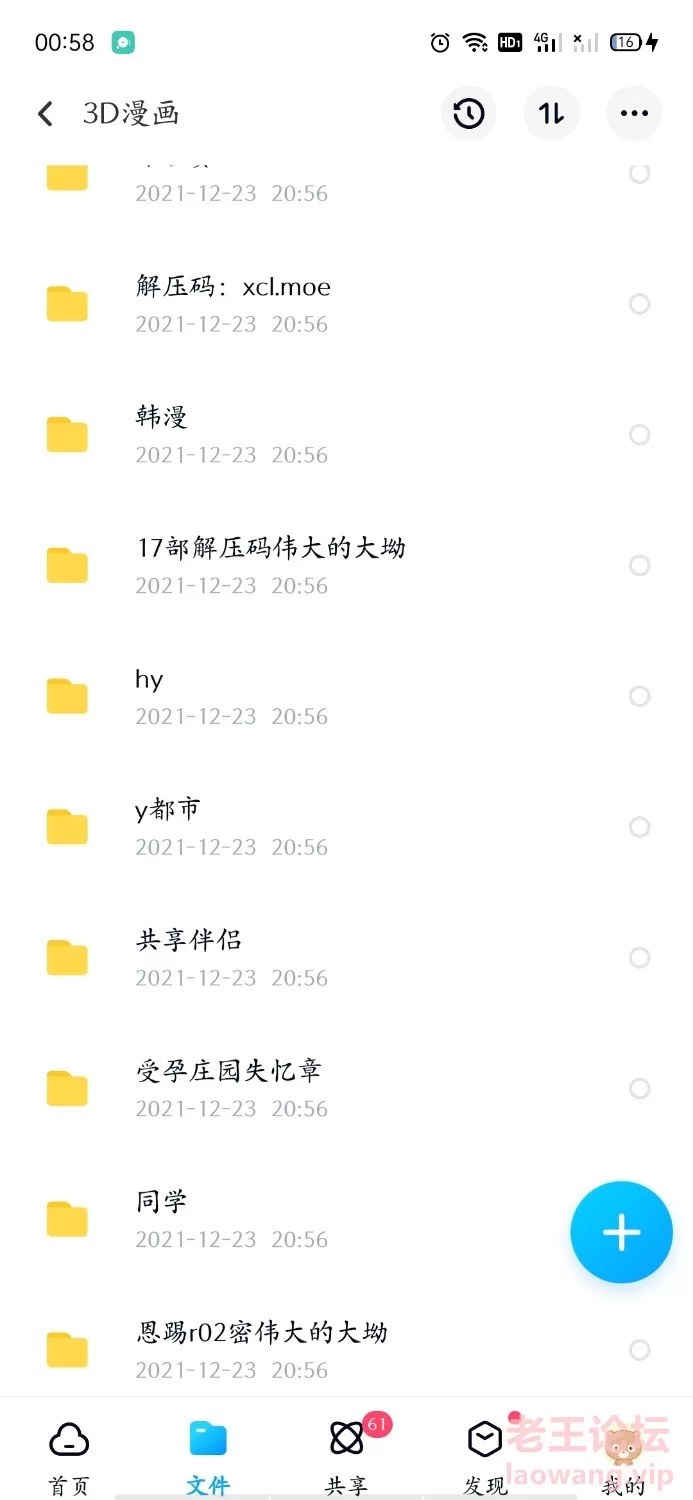Open the sort order options
Screen dimensions: 693x1500
tap(552, 114)
